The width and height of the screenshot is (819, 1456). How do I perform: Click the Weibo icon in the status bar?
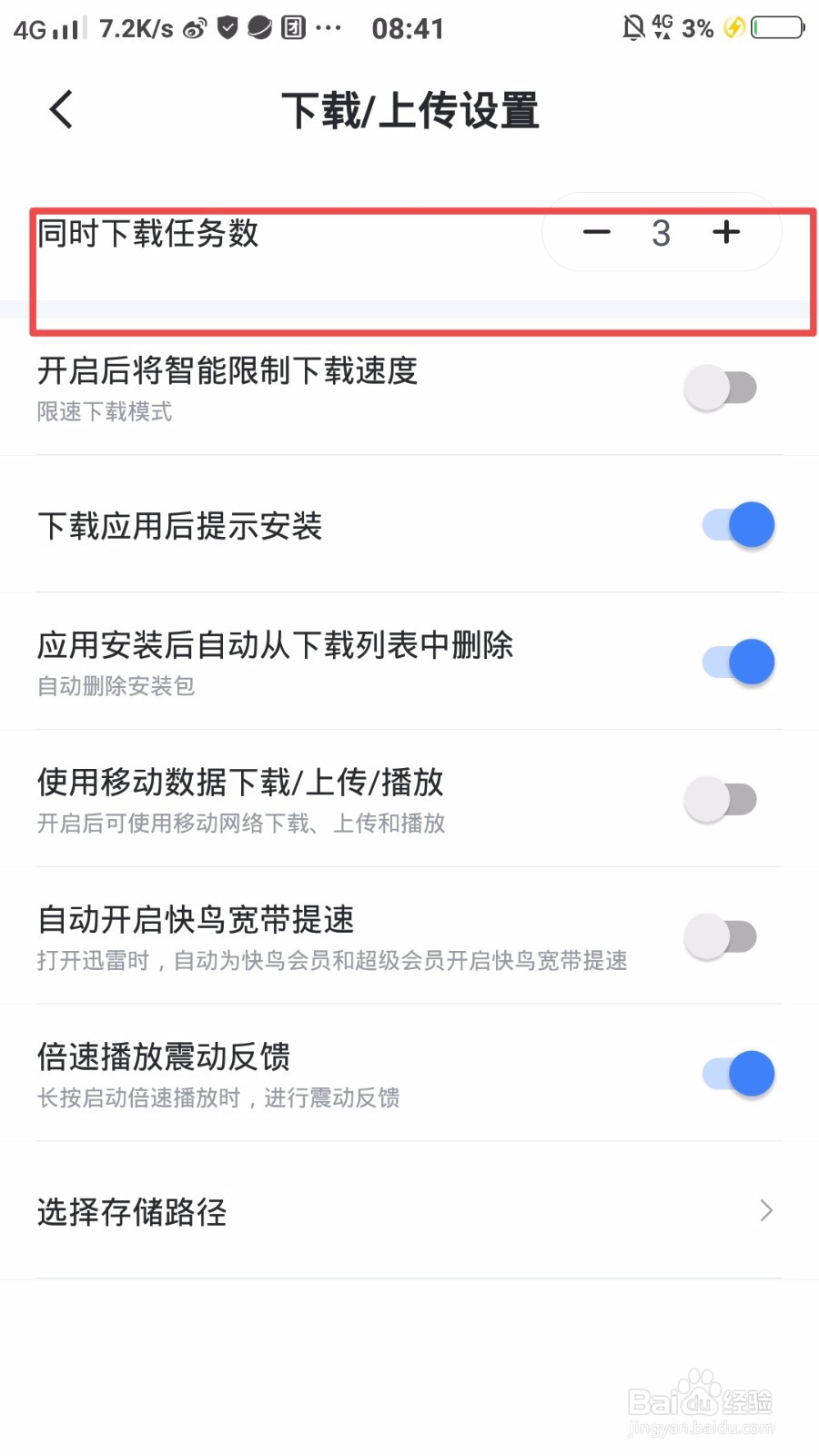[x=195, y=27]
